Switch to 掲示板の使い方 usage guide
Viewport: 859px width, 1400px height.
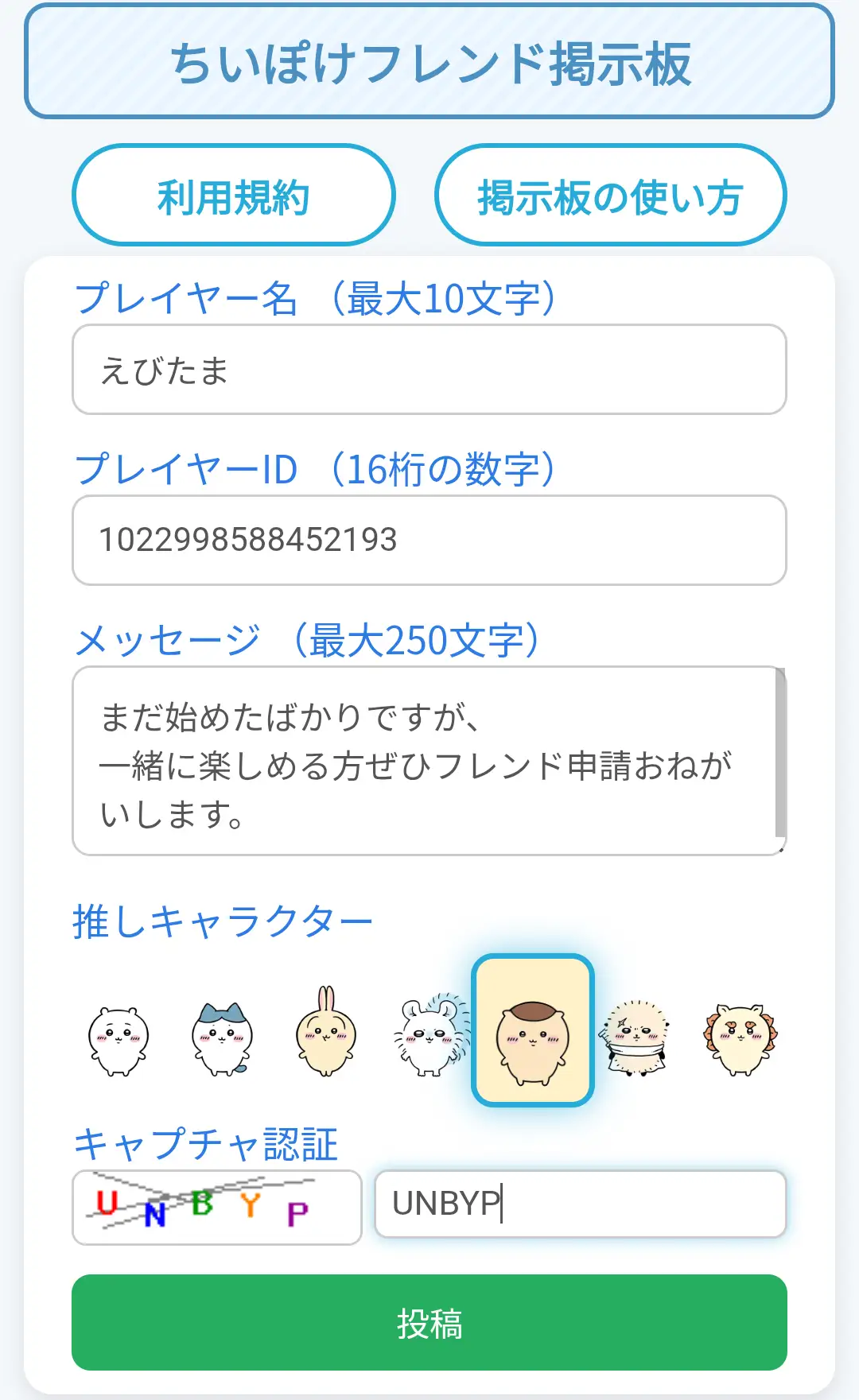coord(609,195)
